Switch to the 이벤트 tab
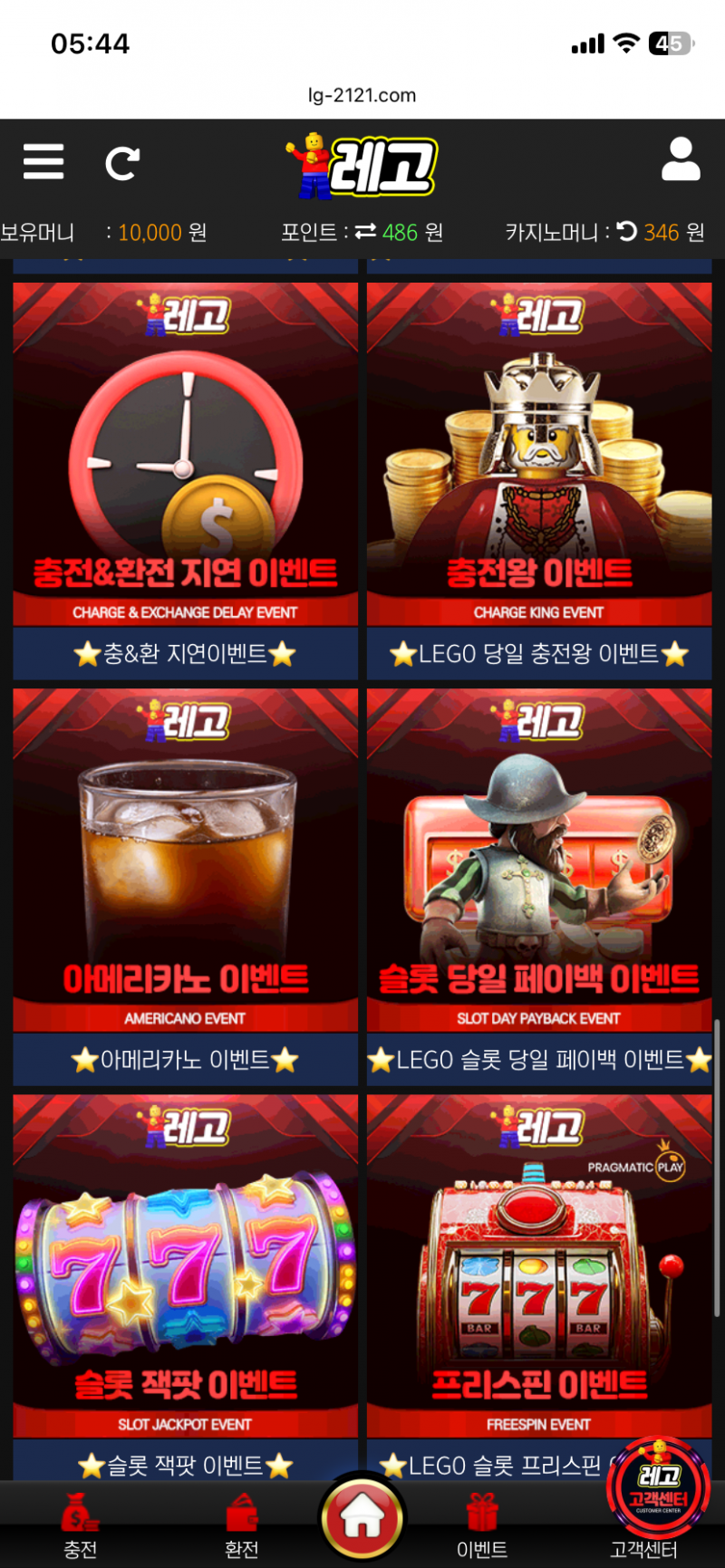Image resolution: width=725 pixels, height=1568 pixels. [482, 1526]
